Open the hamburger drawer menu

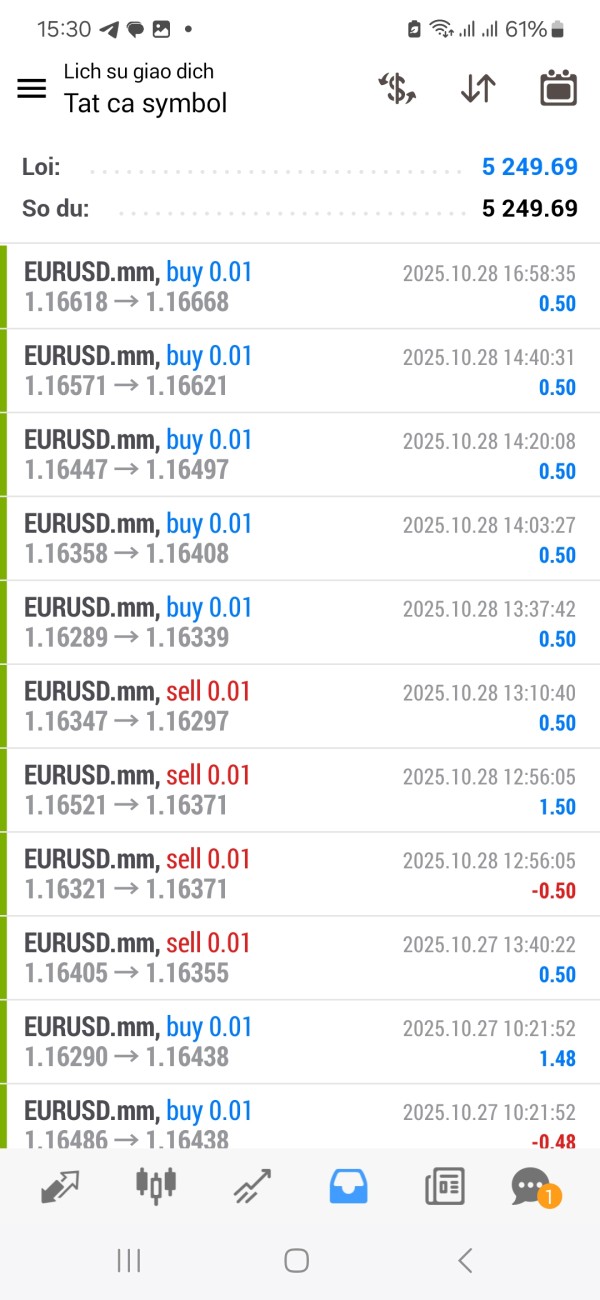coord(32,88)
